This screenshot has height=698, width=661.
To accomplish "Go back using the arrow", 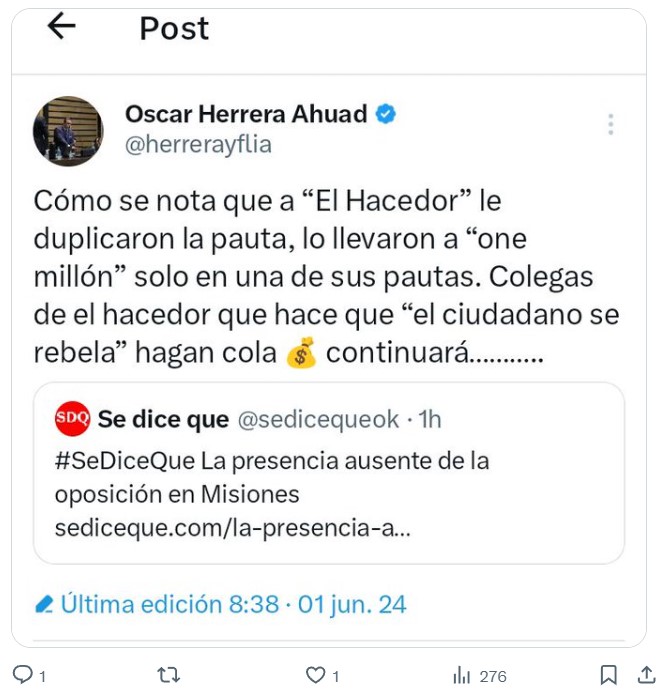I will (62, 27).
